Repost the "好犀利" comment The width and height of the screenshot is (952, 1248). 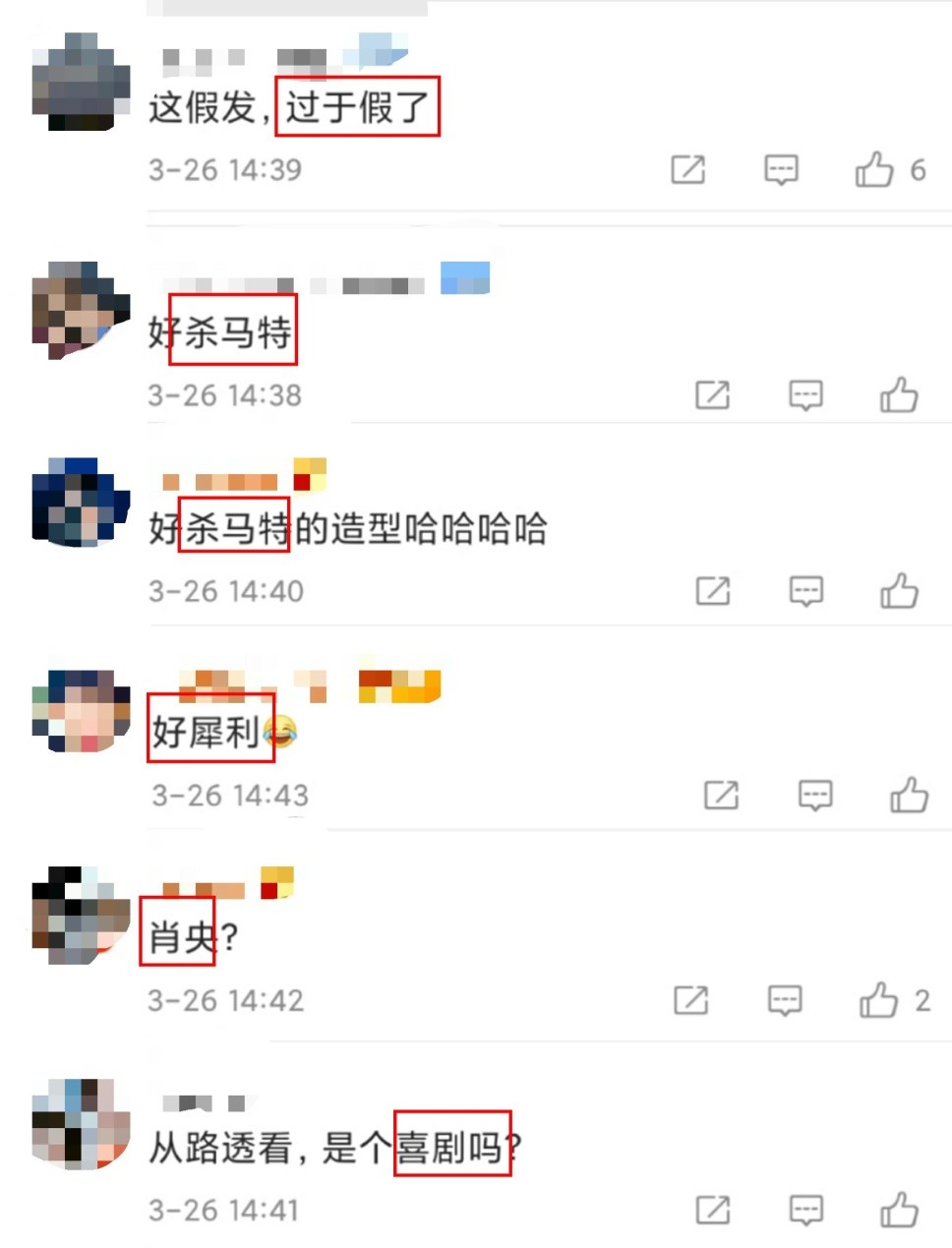click(721, 795)
